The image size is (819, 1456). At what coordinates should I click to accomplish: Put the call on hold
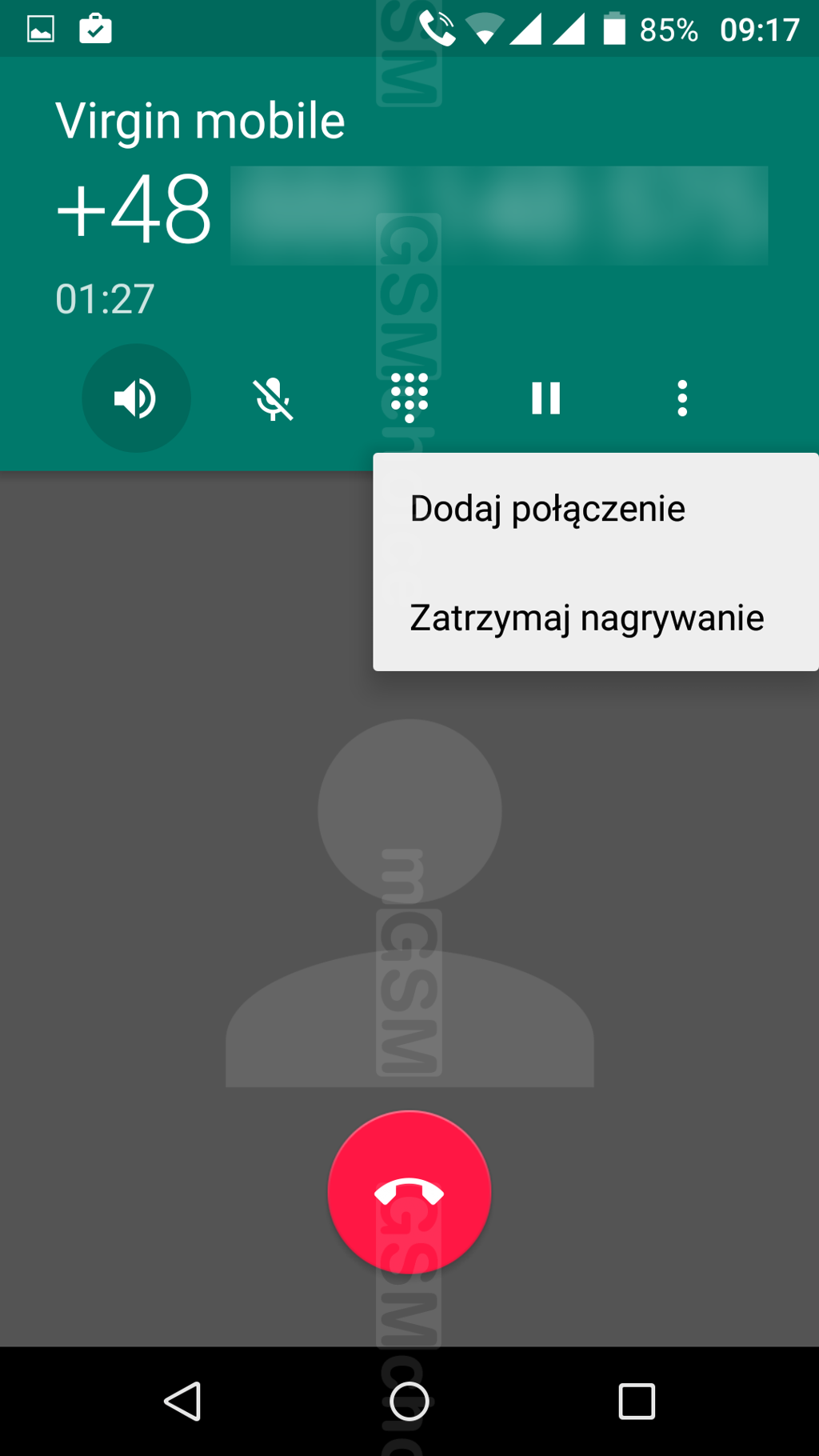click(546, 398)
